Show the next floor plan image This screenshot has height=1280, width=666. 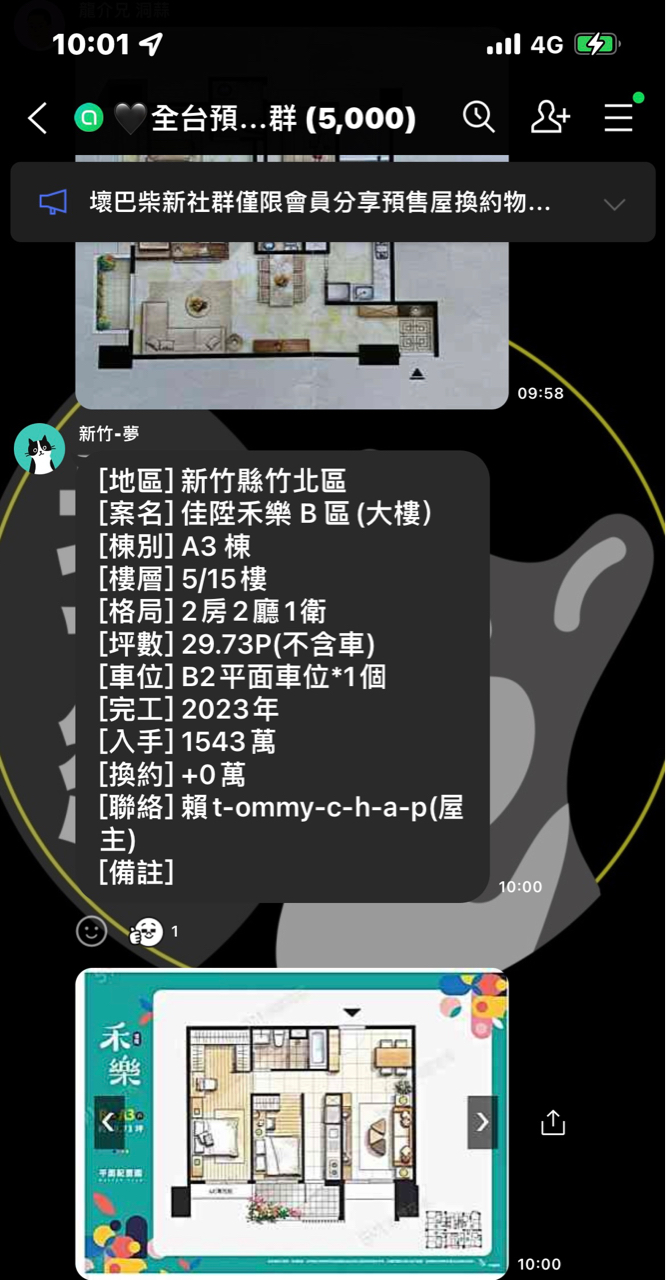click(482, 1122)
